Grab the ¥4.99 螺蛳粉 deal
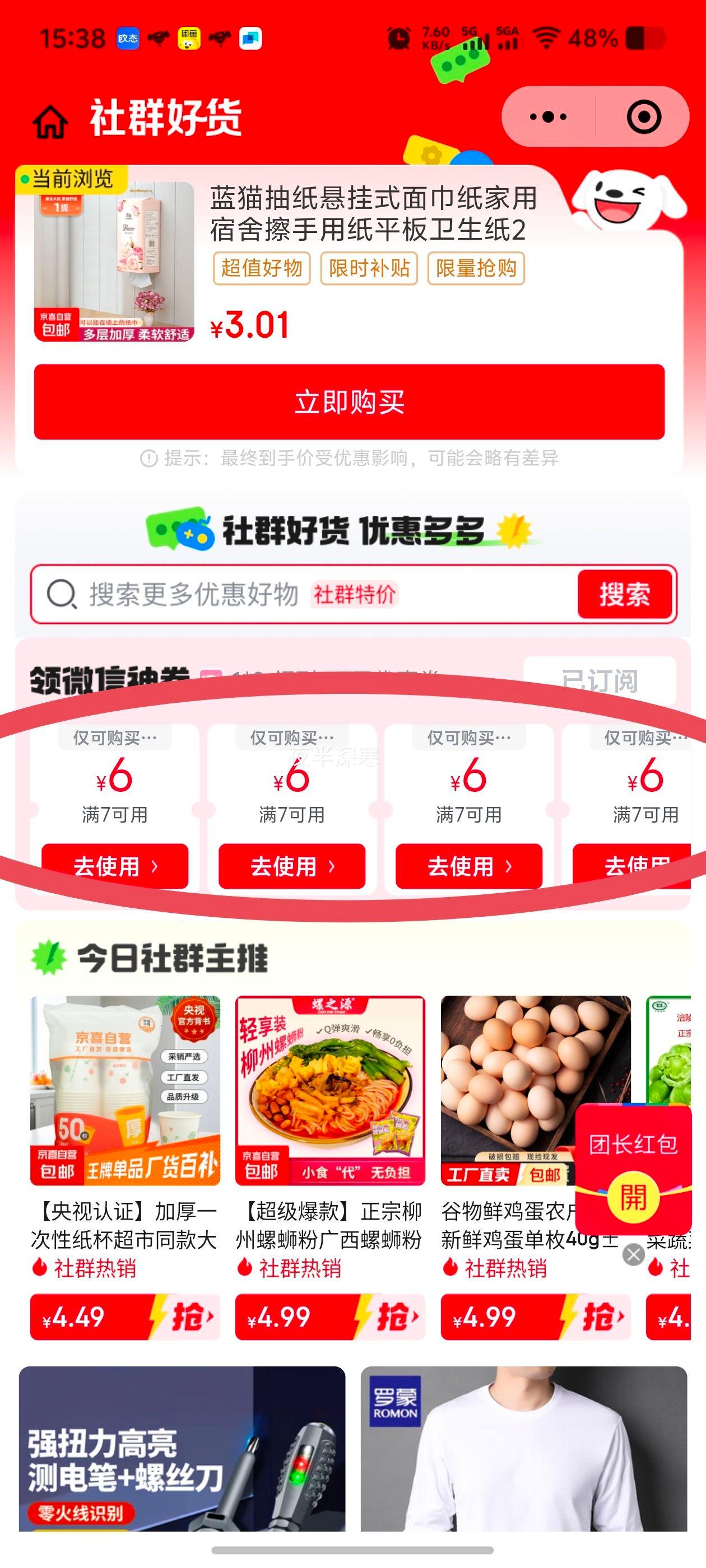Screen dimensions: 706x1568 pyautogui.click(x=329, y=1317)
